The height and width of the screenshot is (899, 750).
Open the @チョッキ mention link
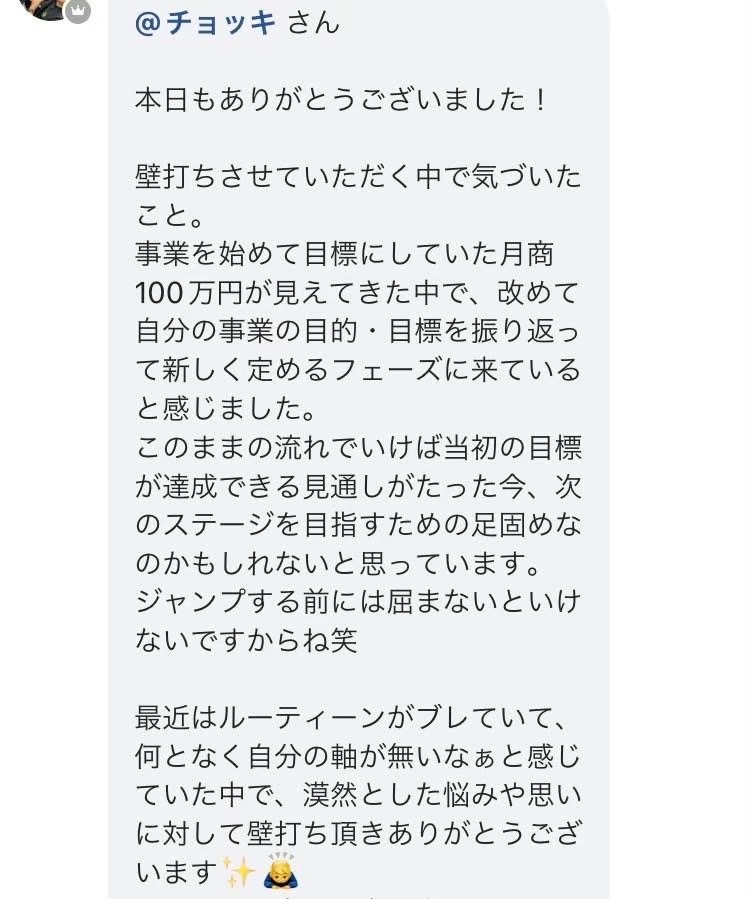(x=205, y=22)
